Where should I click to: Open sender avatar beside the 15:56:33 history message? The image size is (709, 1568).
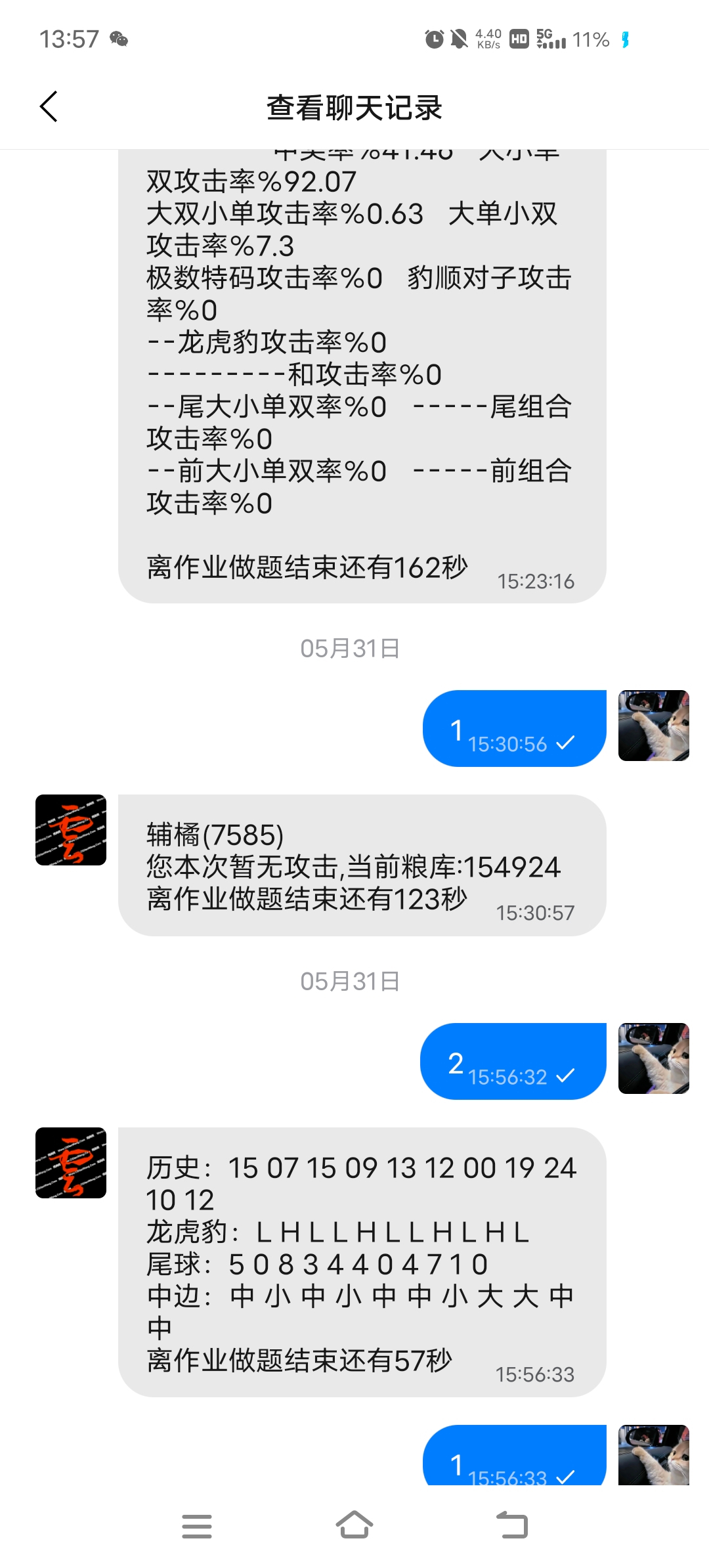71,1163
